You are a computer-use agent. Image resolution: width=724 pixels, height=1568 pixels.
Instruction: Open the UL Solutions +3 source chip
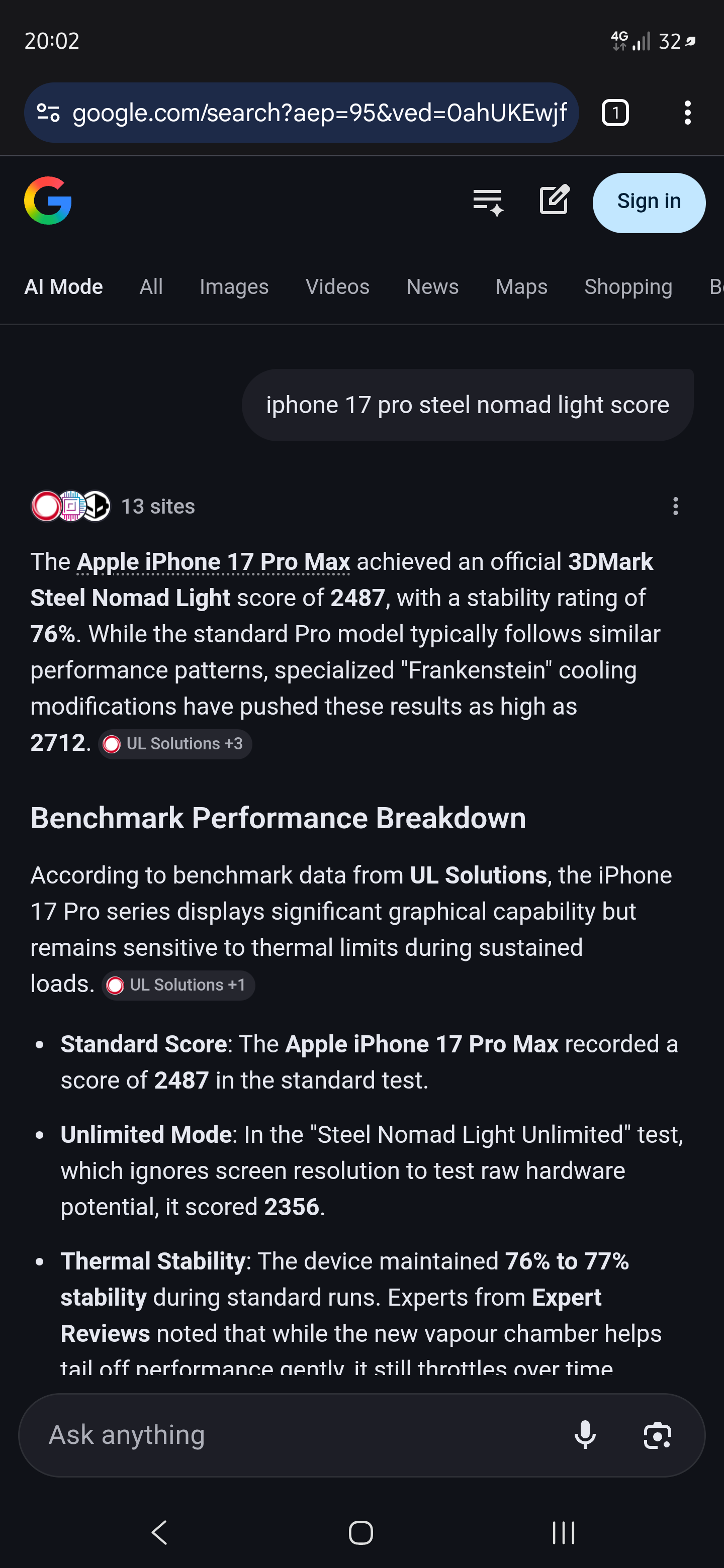click(x=175, y=744)
